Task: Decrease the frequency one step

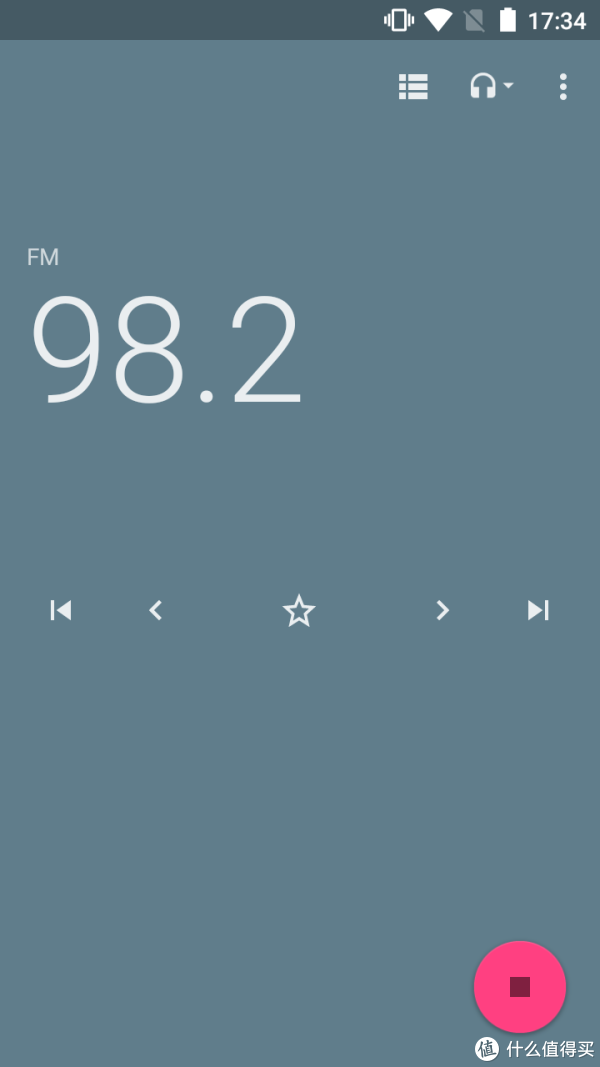Action: click(x=156, y=610)
